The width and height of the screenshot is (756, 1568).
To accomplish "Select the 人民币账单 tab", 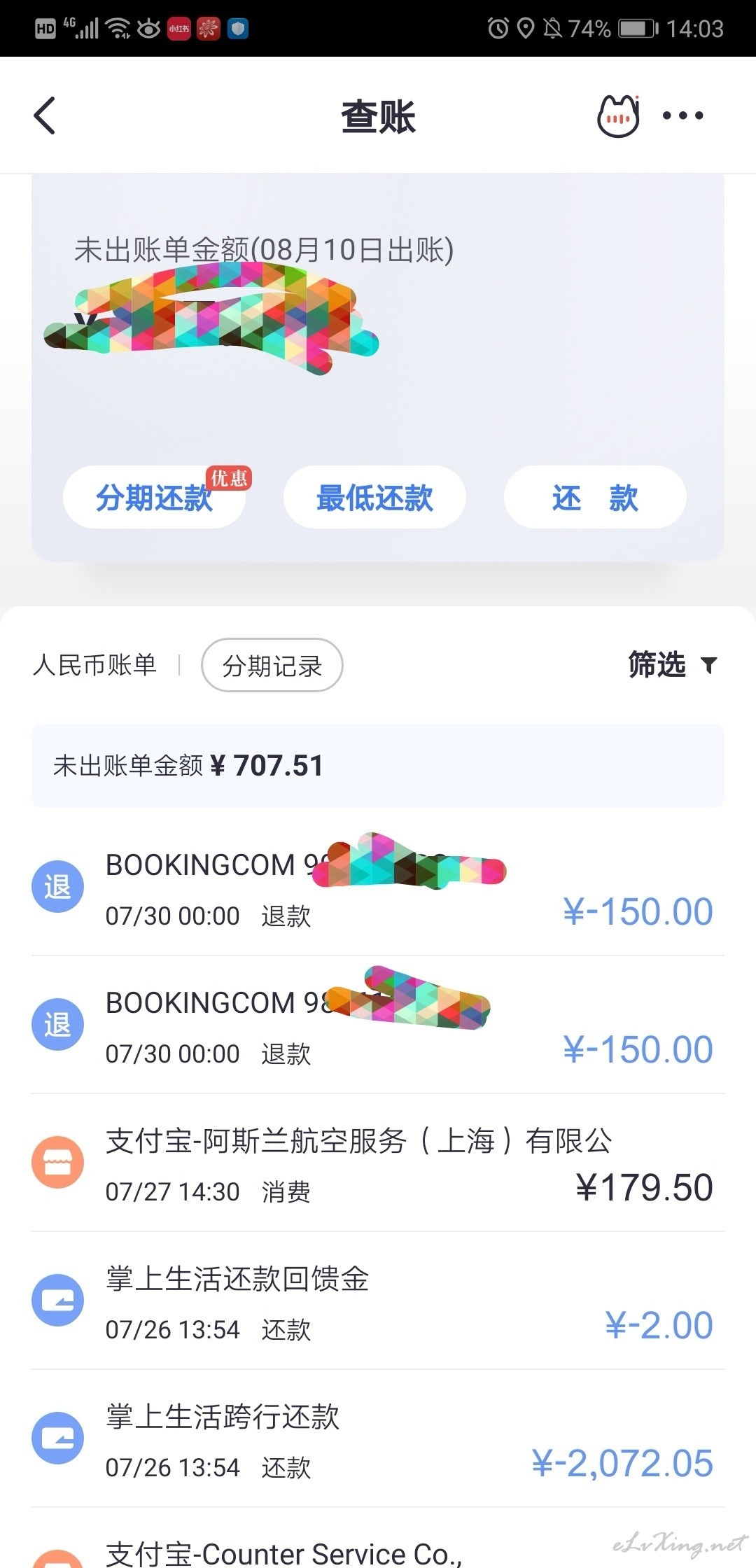I will point(94,665).
